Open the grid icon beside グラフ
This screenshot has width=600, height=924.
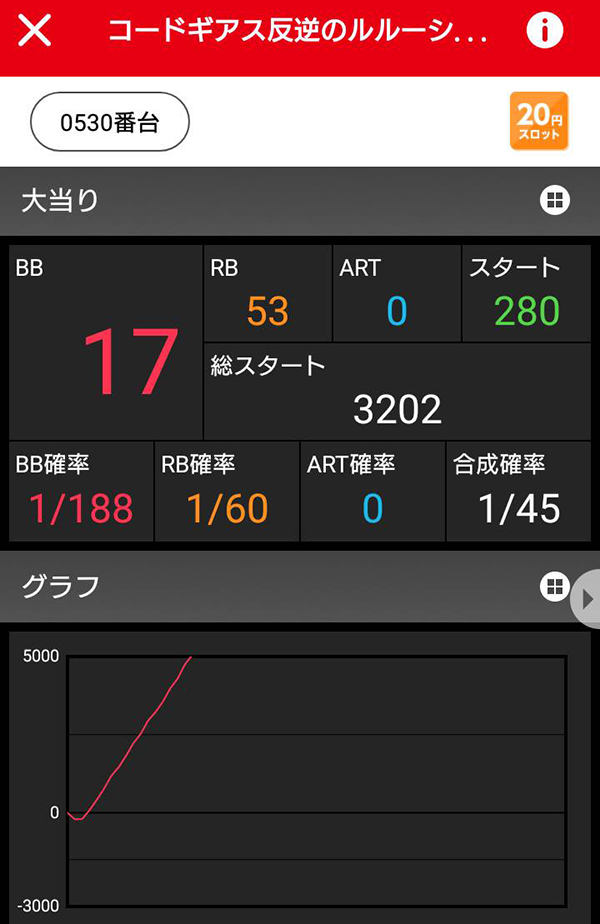pyautogui.click(x=554, y=587)
